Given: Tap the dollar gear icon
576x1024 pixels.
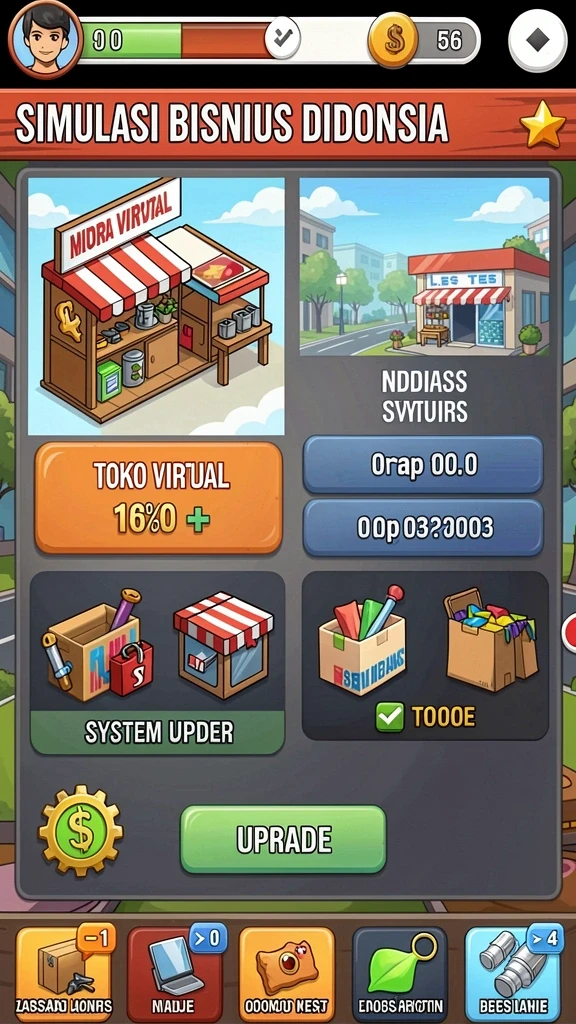Looking at the screenshot, I should tap(80, 830).
